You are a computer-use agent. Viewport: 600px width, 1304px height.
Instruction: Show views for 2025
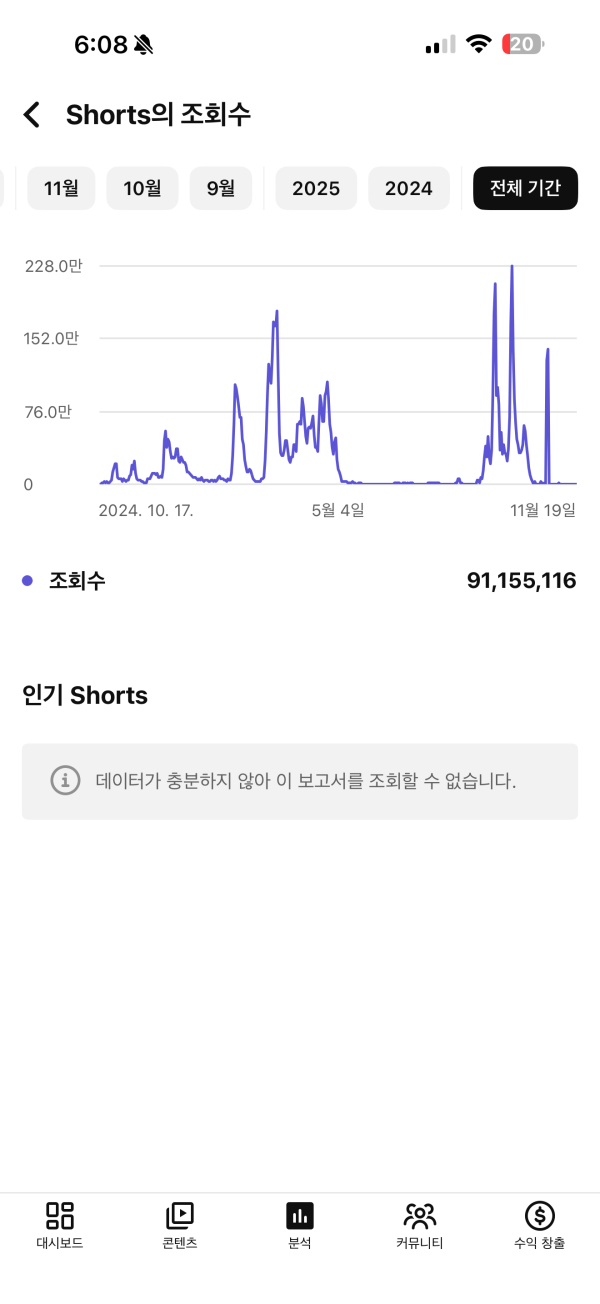pyautogui.click(x=316, y=188)
